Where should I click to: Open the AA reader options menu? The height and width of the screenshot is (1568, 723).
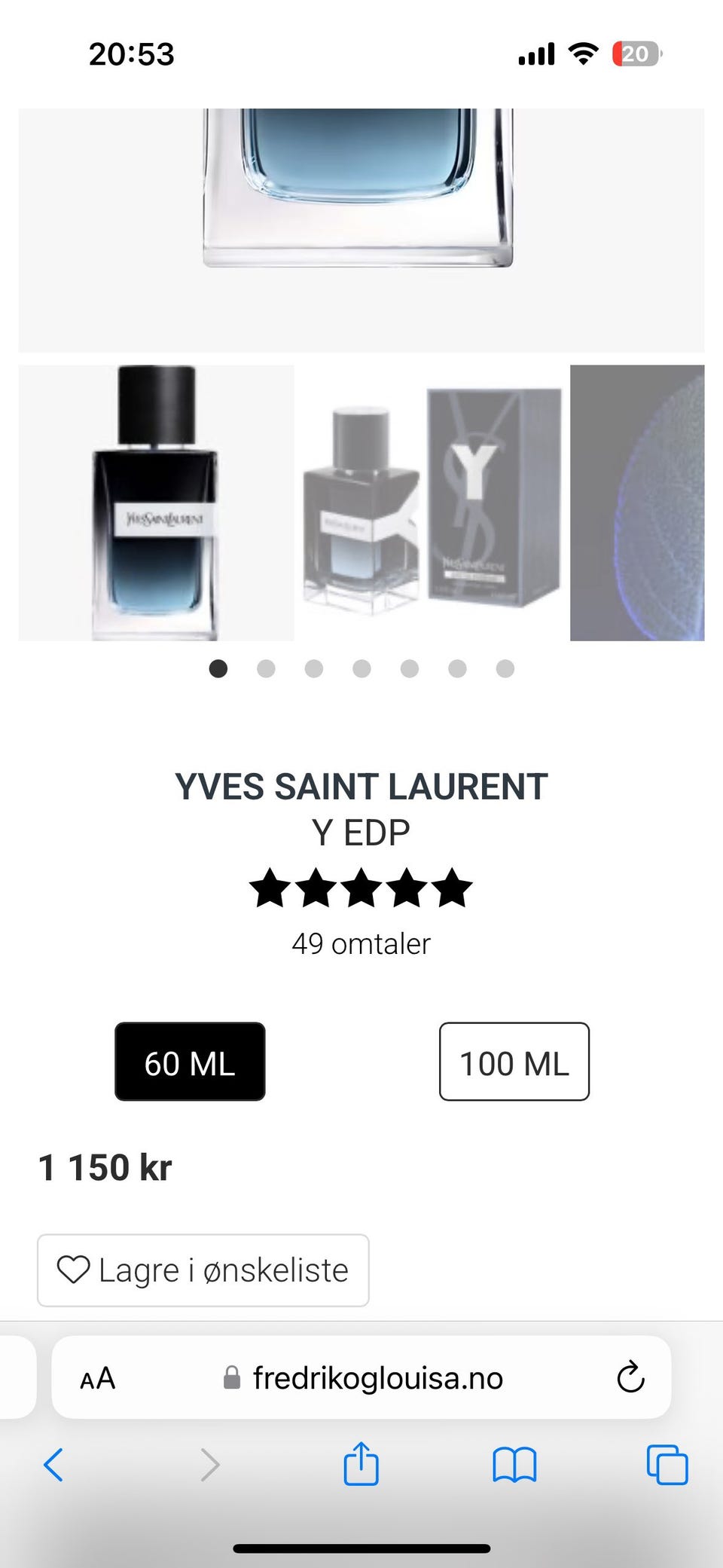tap(98, 1378)
